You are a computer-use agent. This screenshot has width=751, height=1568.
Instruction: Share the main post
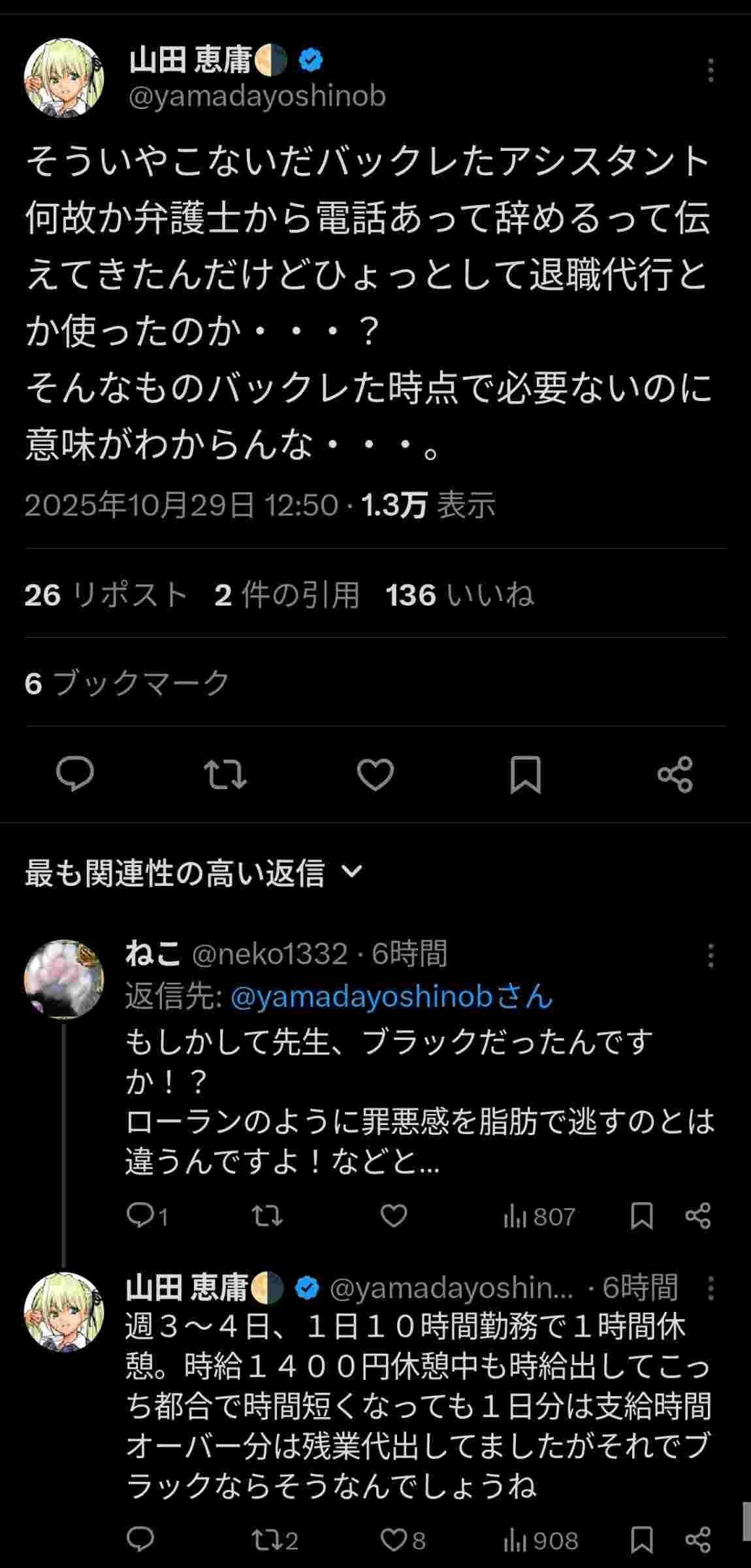click(x=675, y=774)
